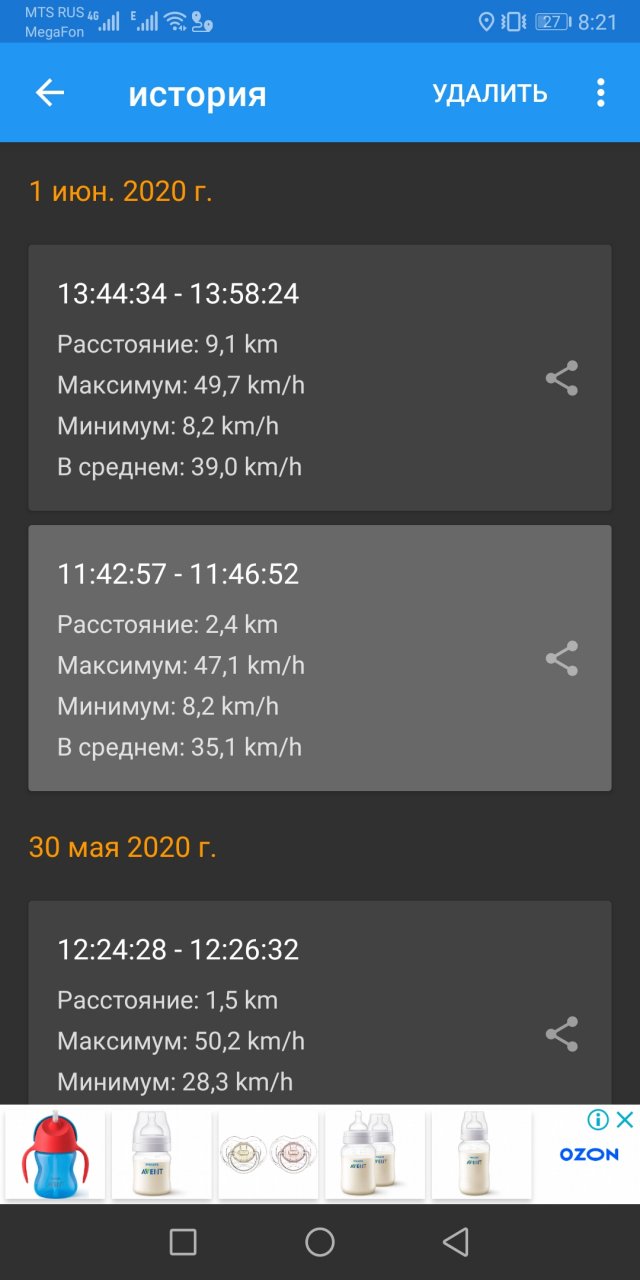The image size is (640, 1280).
Task: Open the three-dot overflow menu
Action: click(600, 93)
